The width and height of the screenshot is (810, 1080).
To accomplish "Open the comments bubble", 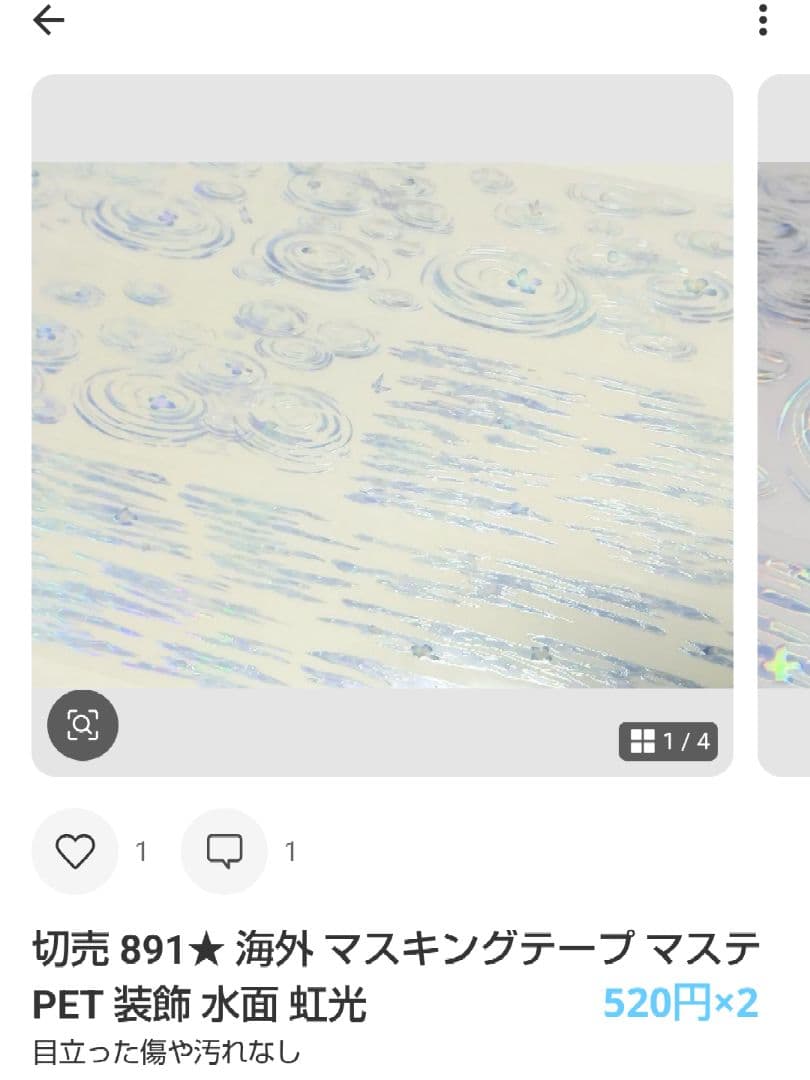I will point(224,851).
